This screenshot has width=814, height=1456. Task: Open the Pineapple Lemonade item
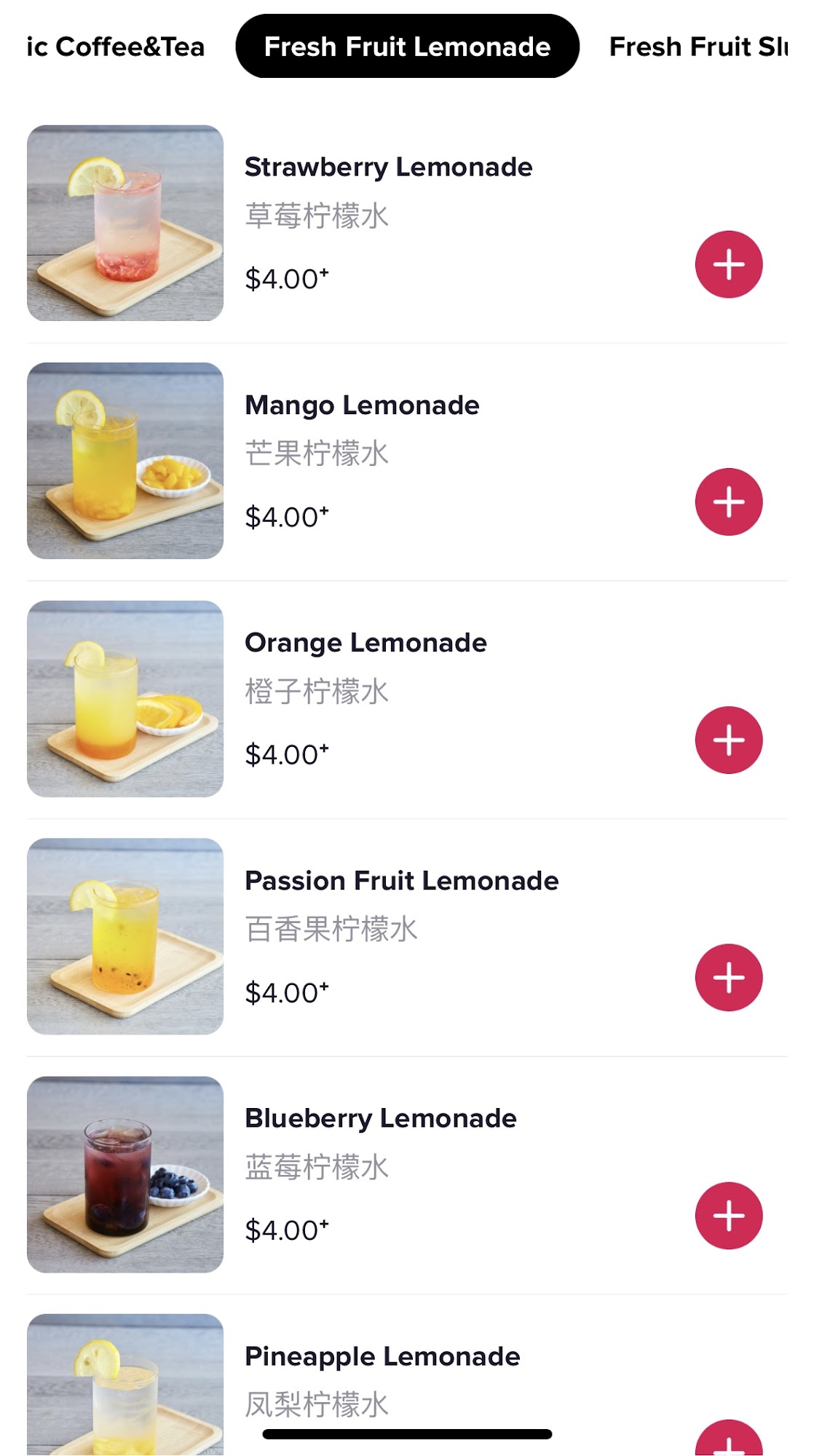click(x=382, y=1357)
